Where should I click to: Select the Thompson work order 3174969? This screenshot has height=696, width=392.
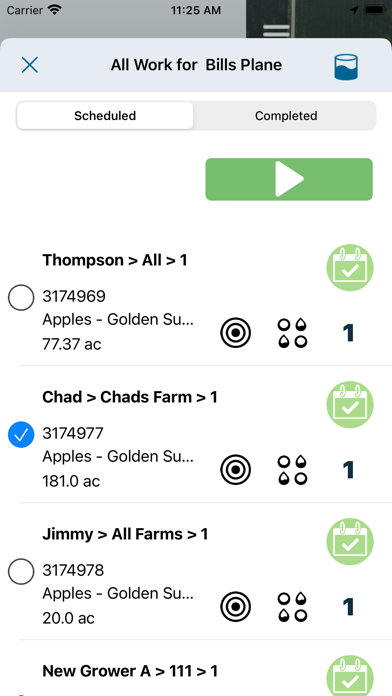21,298
